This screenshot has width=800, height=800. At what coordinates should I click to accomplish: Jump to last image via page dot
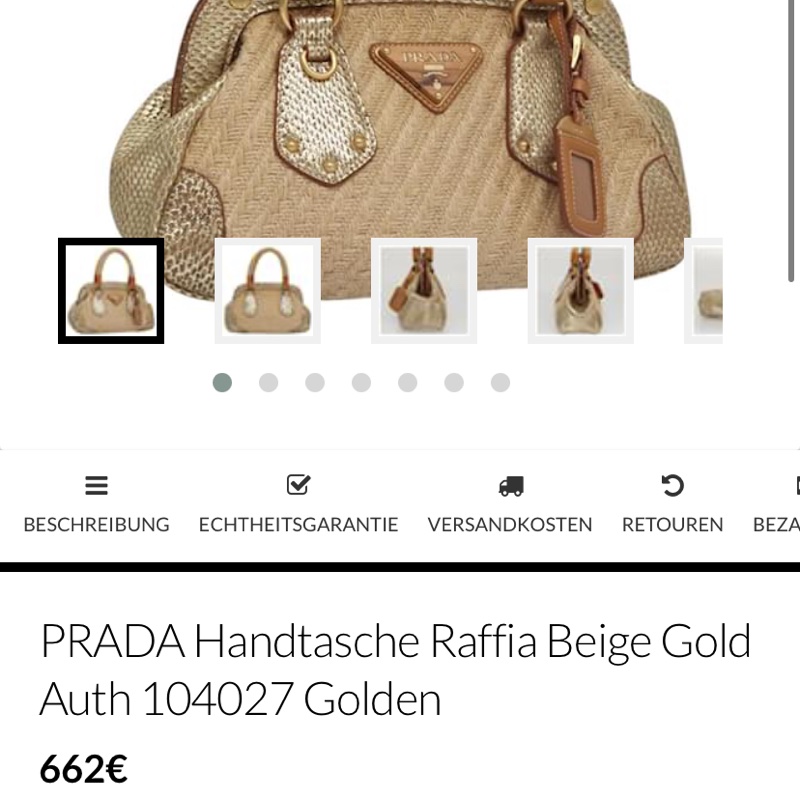point(501,382)
